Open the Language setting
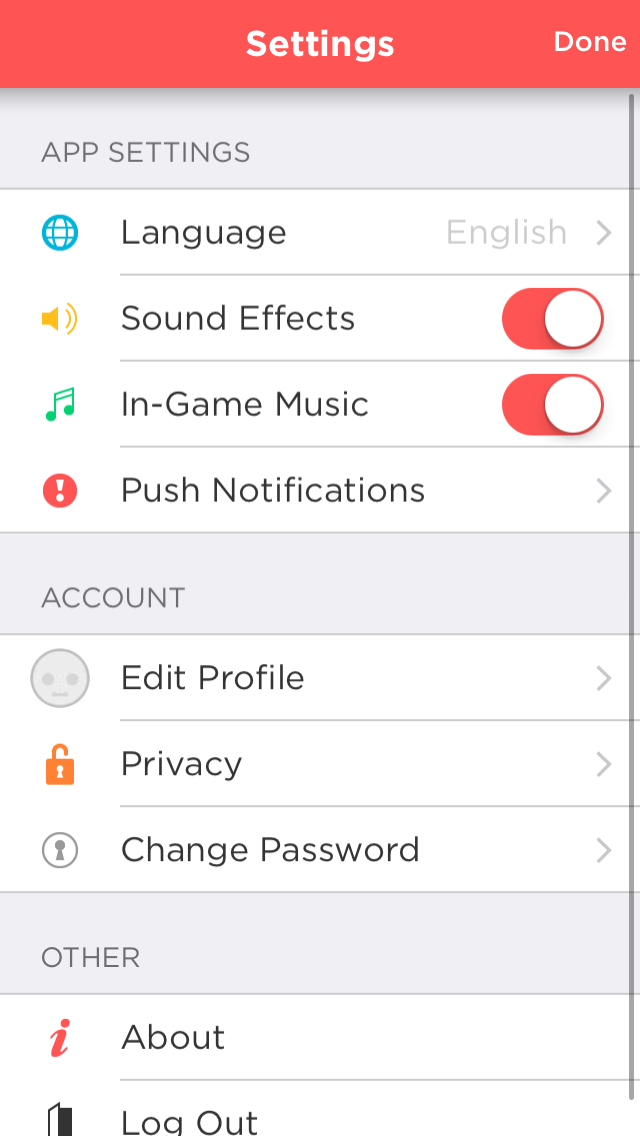This screenshot has height=1136, width=640. 320,233
